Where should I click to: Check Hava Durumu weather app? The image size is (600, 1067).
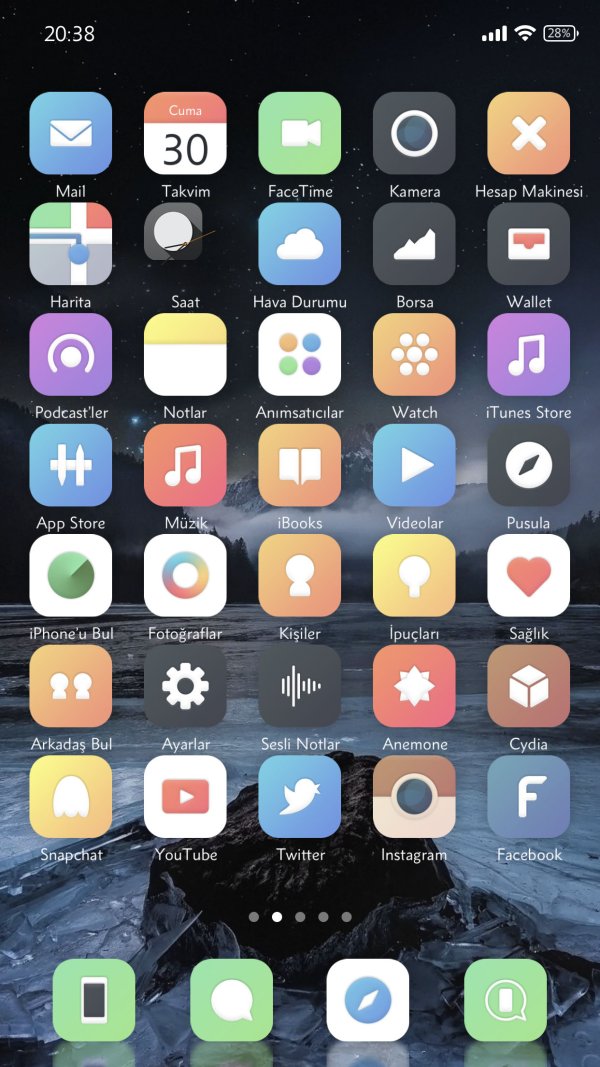[x=300, y=244]
